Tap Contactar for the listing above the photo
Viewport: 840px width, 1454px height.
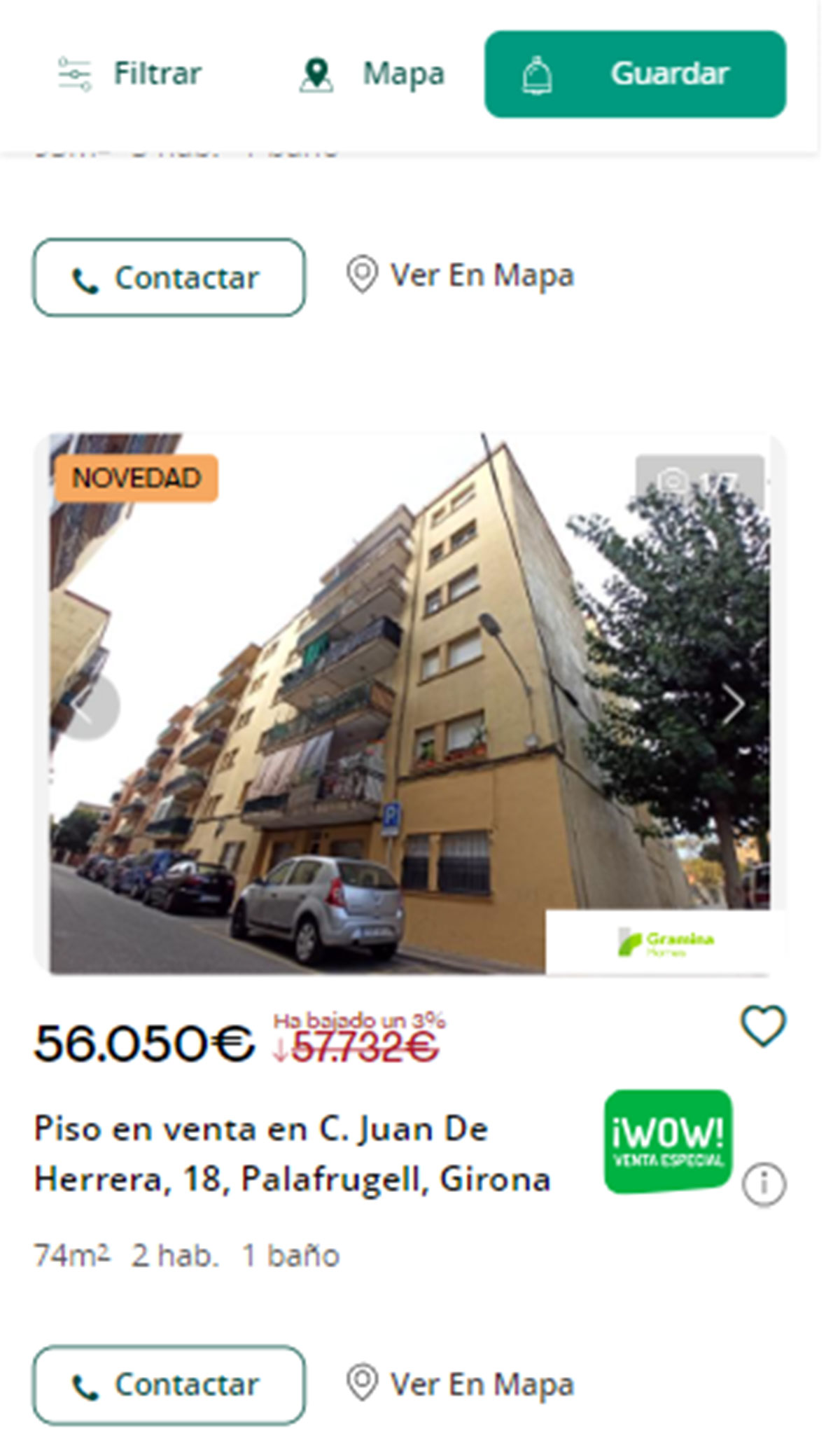pos(169,277)
